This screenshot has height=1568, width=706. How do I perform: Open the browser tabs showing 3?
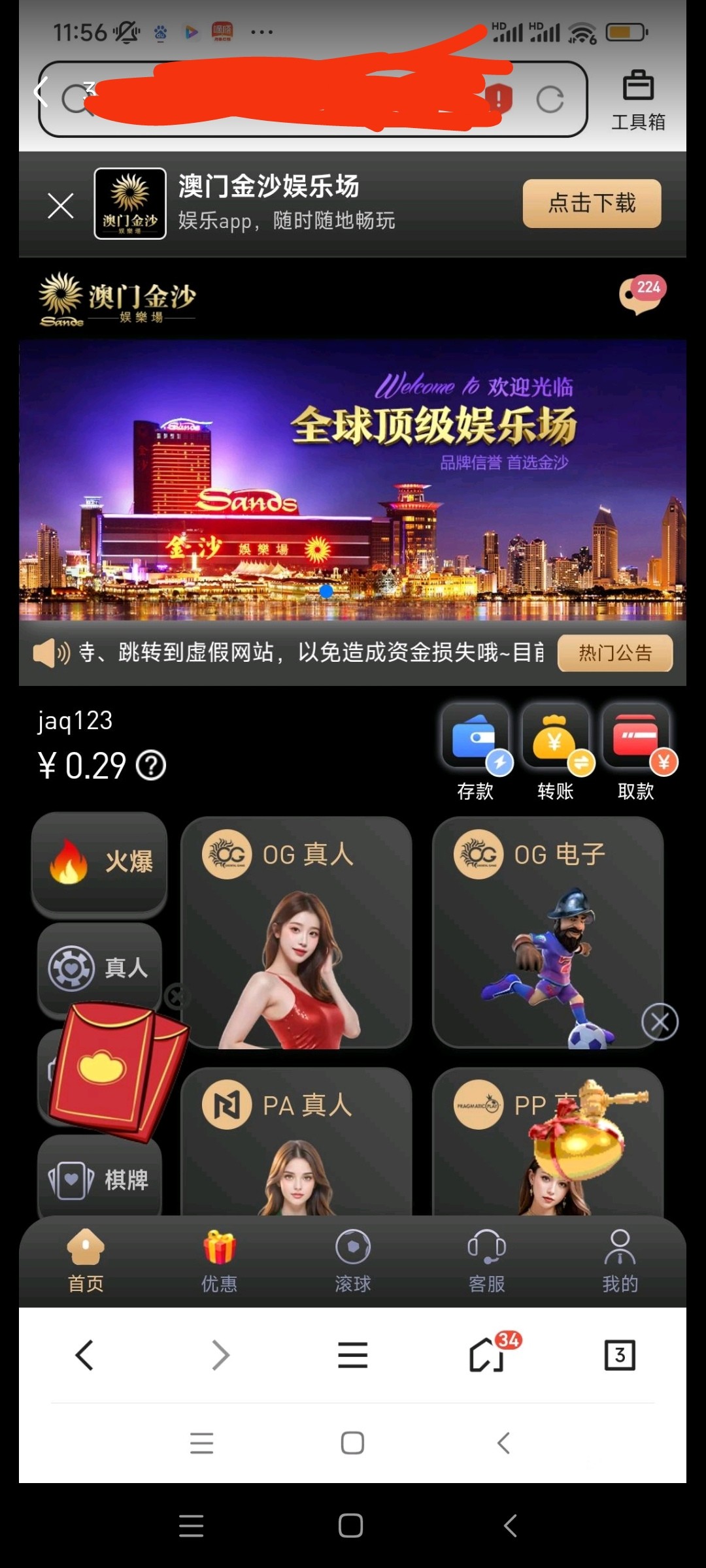pyautogui.click(x=620, y=1354)
